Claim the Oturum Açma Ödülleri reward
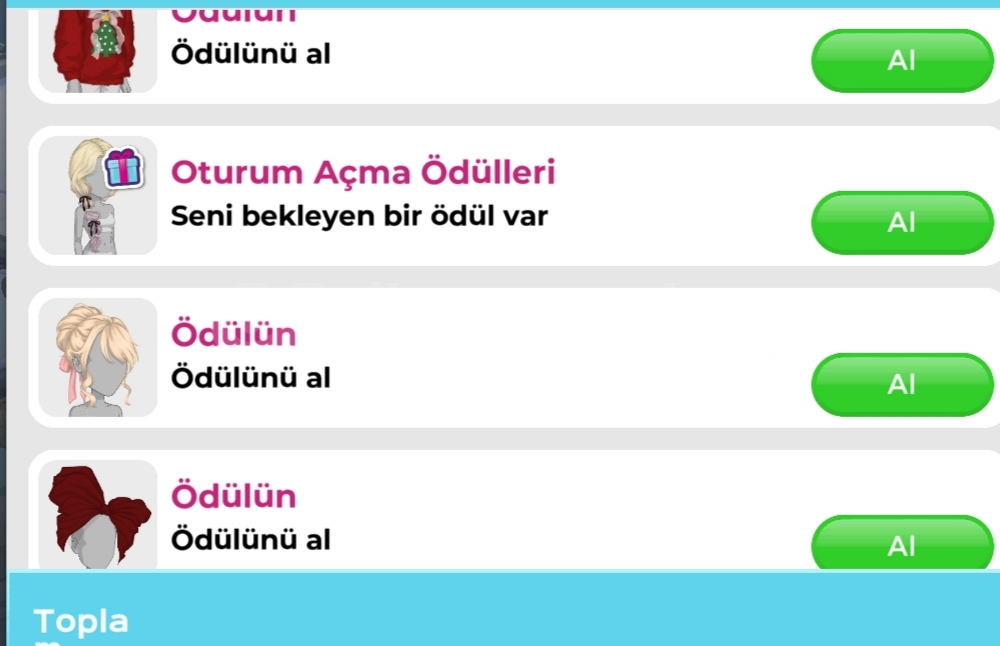The height and width of the screenshot is (646, 1000). point(901,222)
